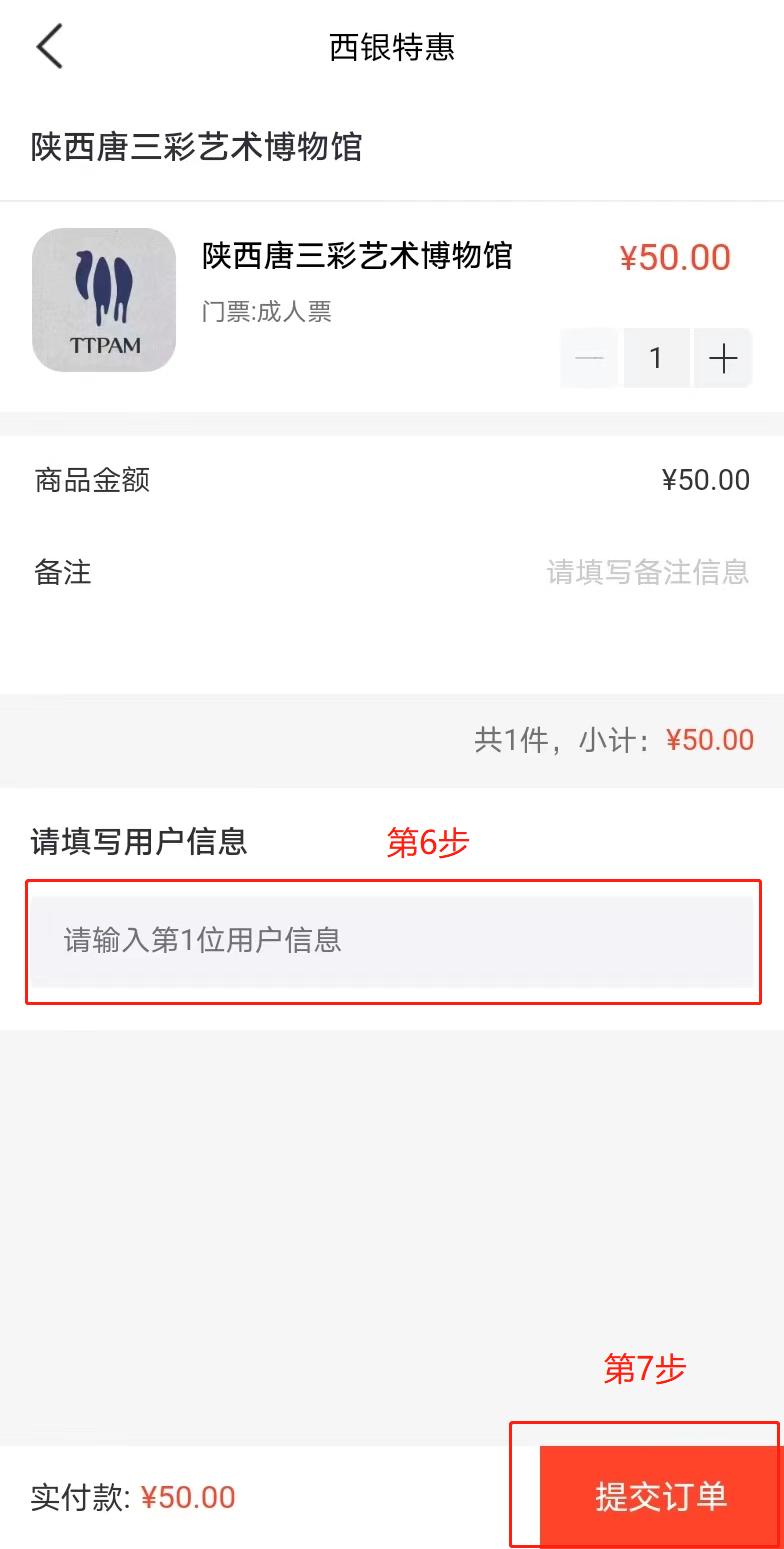Tap the 西银特惠 page title
Viewport: 784px width, 1549px height.
pos(391,47)
